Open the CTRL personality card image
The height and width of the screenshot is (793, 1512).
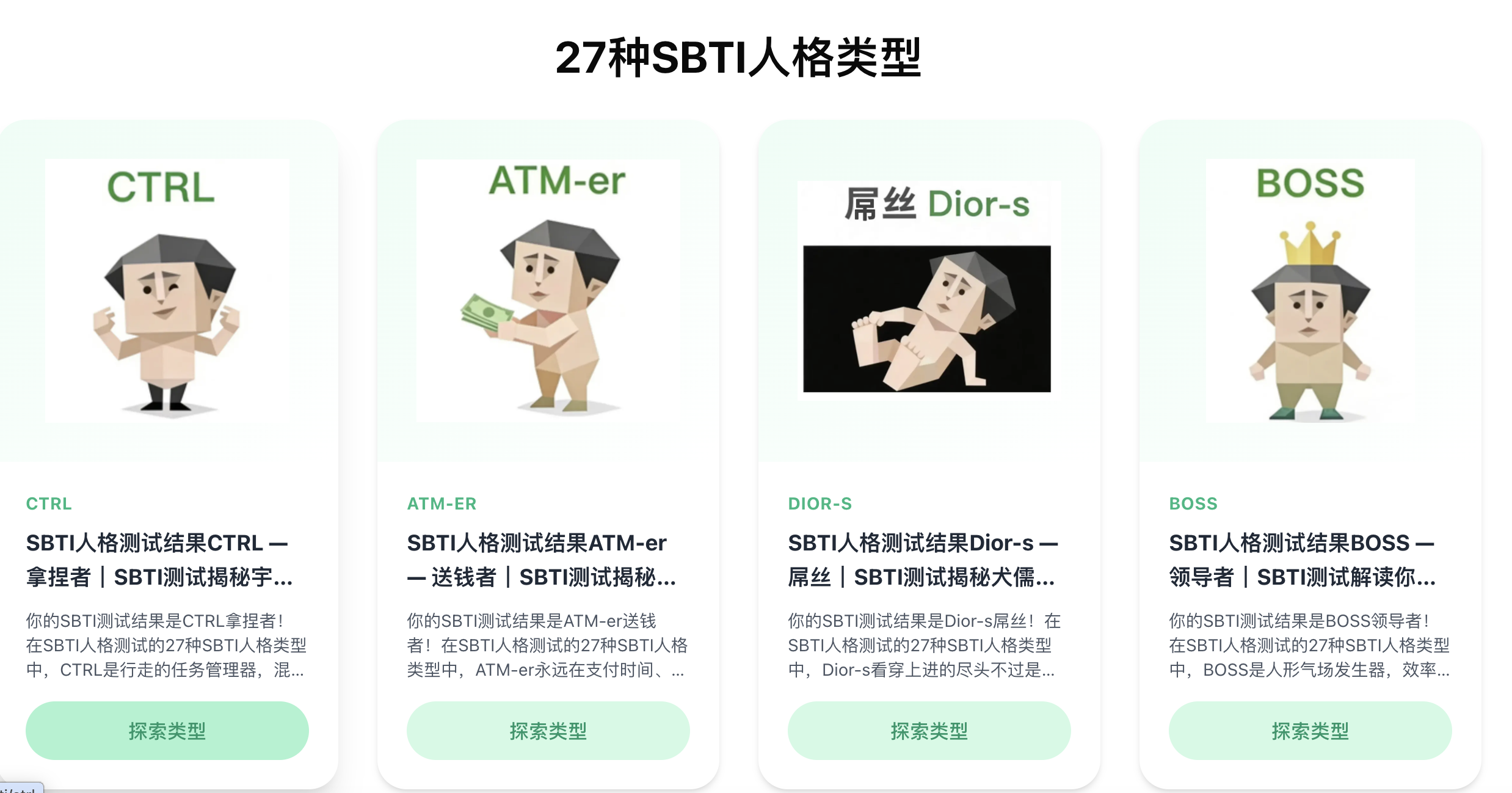(167, 291)
